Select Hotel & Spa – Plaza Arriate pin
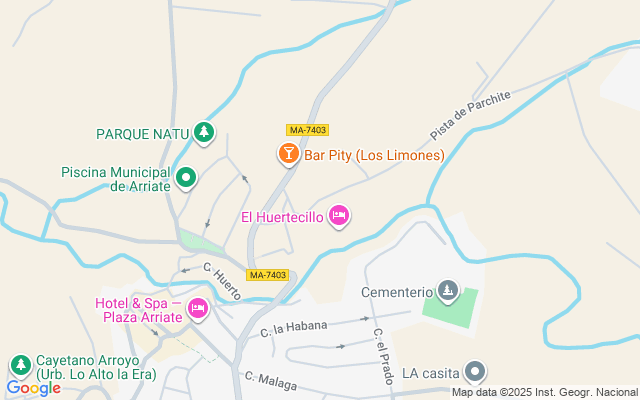Viewport: 640px width, 400px height. point(198,309)
